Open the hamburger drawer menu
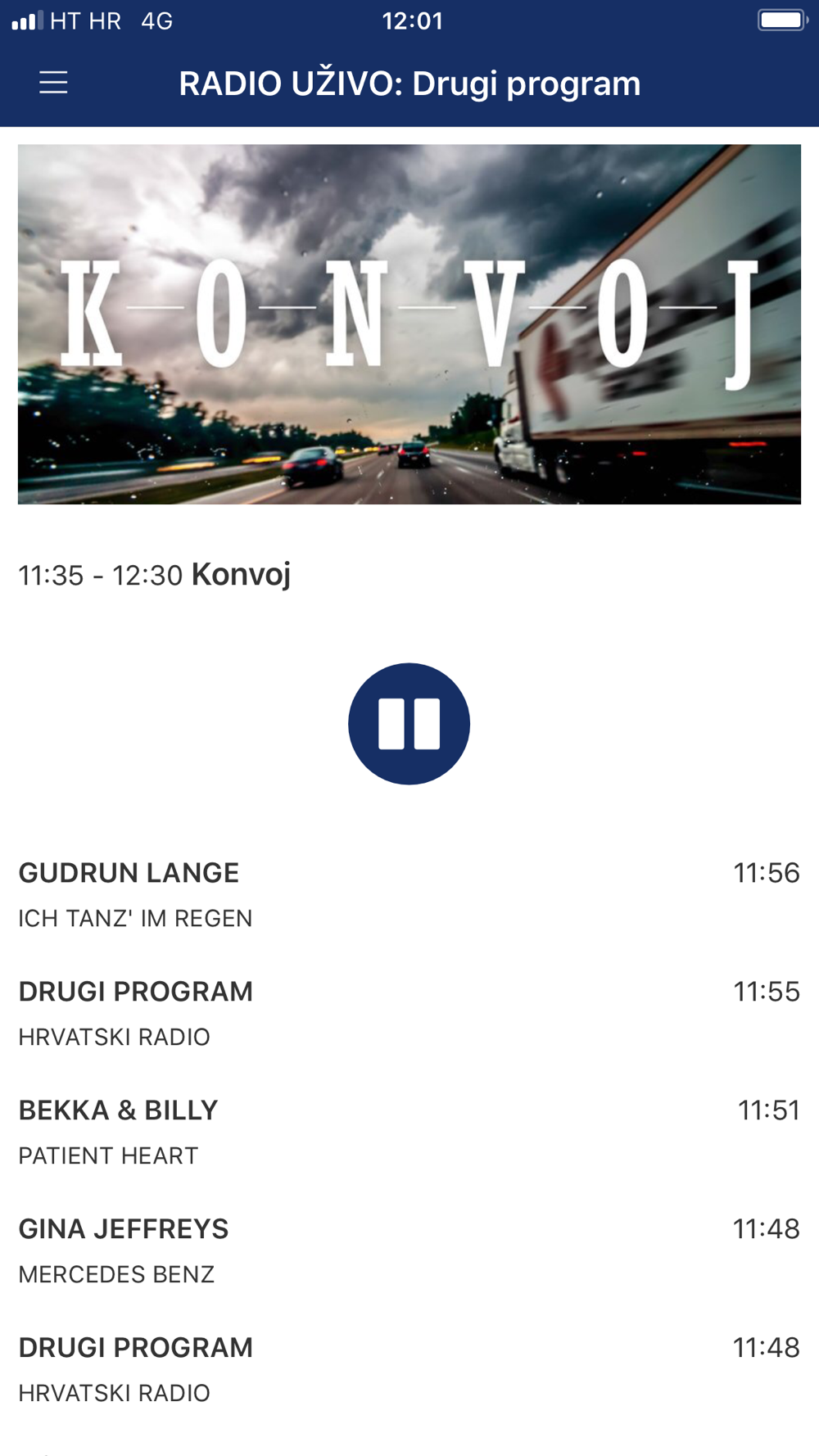This screenshot has width=819, height=1456. pos(53,83)
